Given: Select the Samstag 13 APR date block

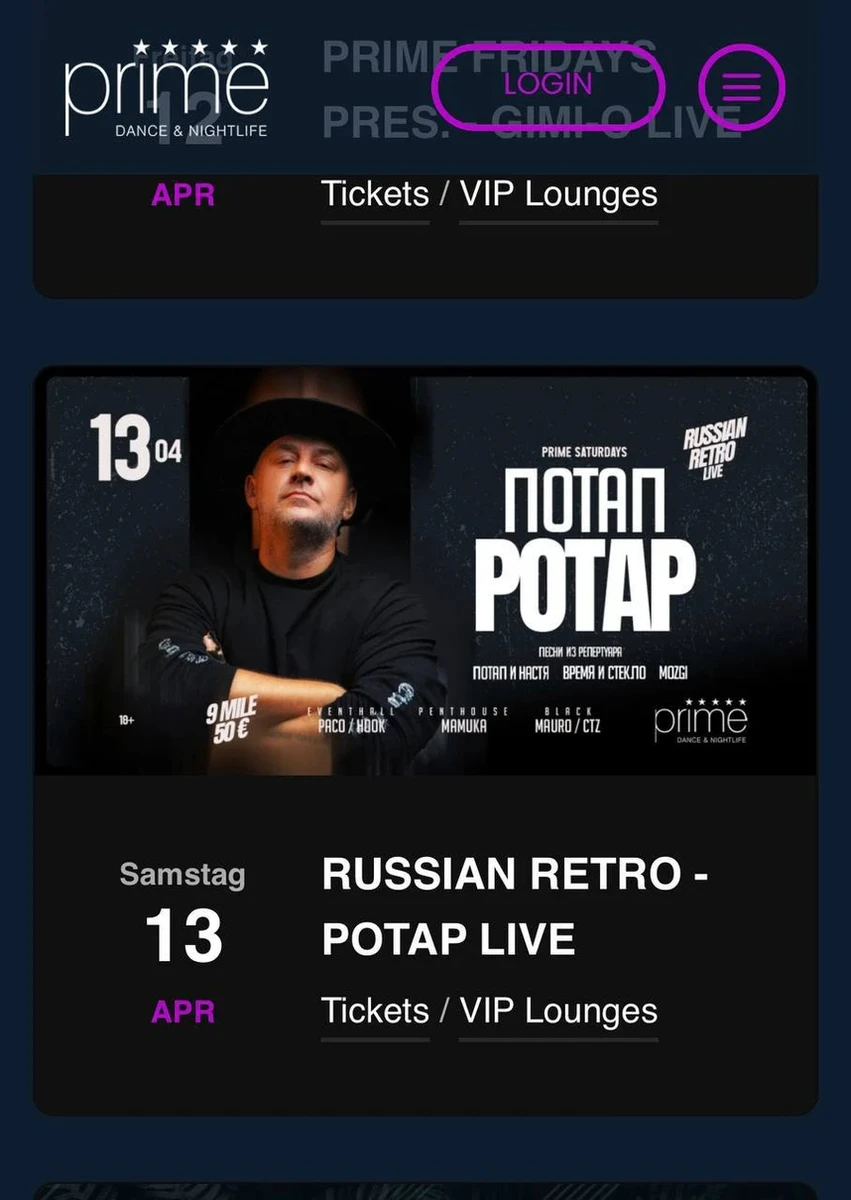Looking at the screenshot, I should click(183, 938).
